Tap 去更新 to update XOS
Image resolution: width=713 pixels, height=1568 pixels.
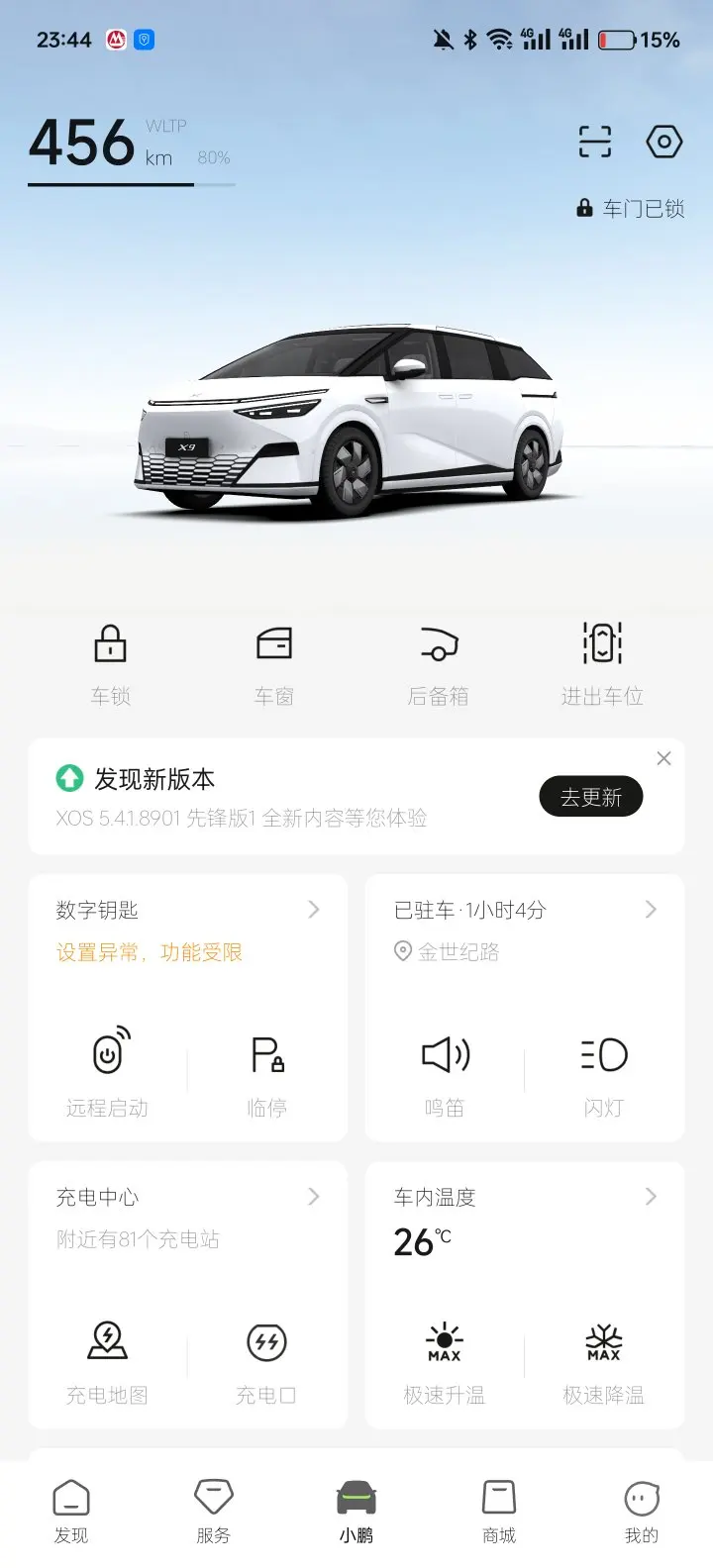pyautogui.click(x=591, y=797)
